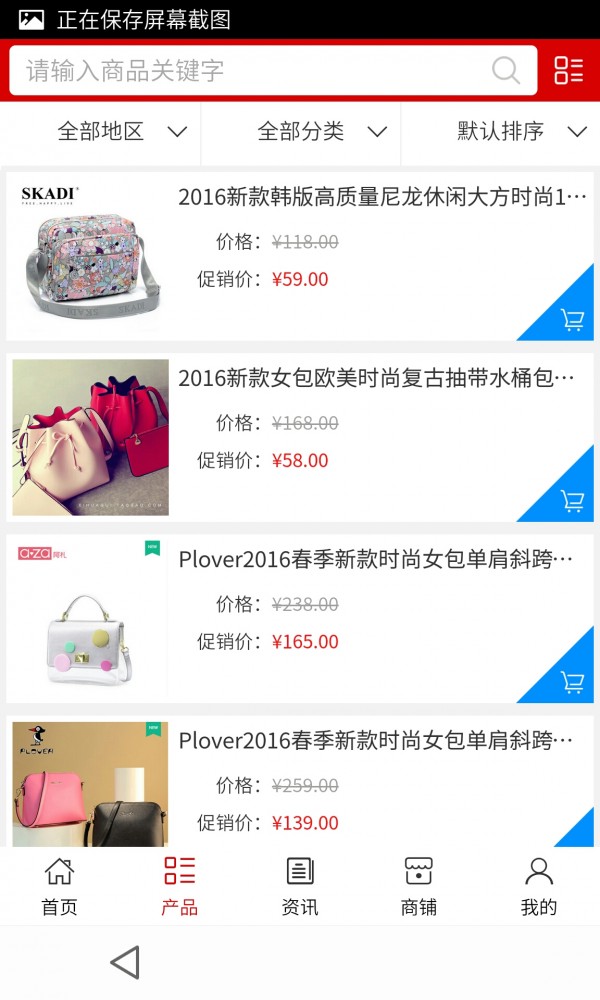The image size is (600, 1000).
Task: Go to the 首页 home tab
Action: pos(59,886)
